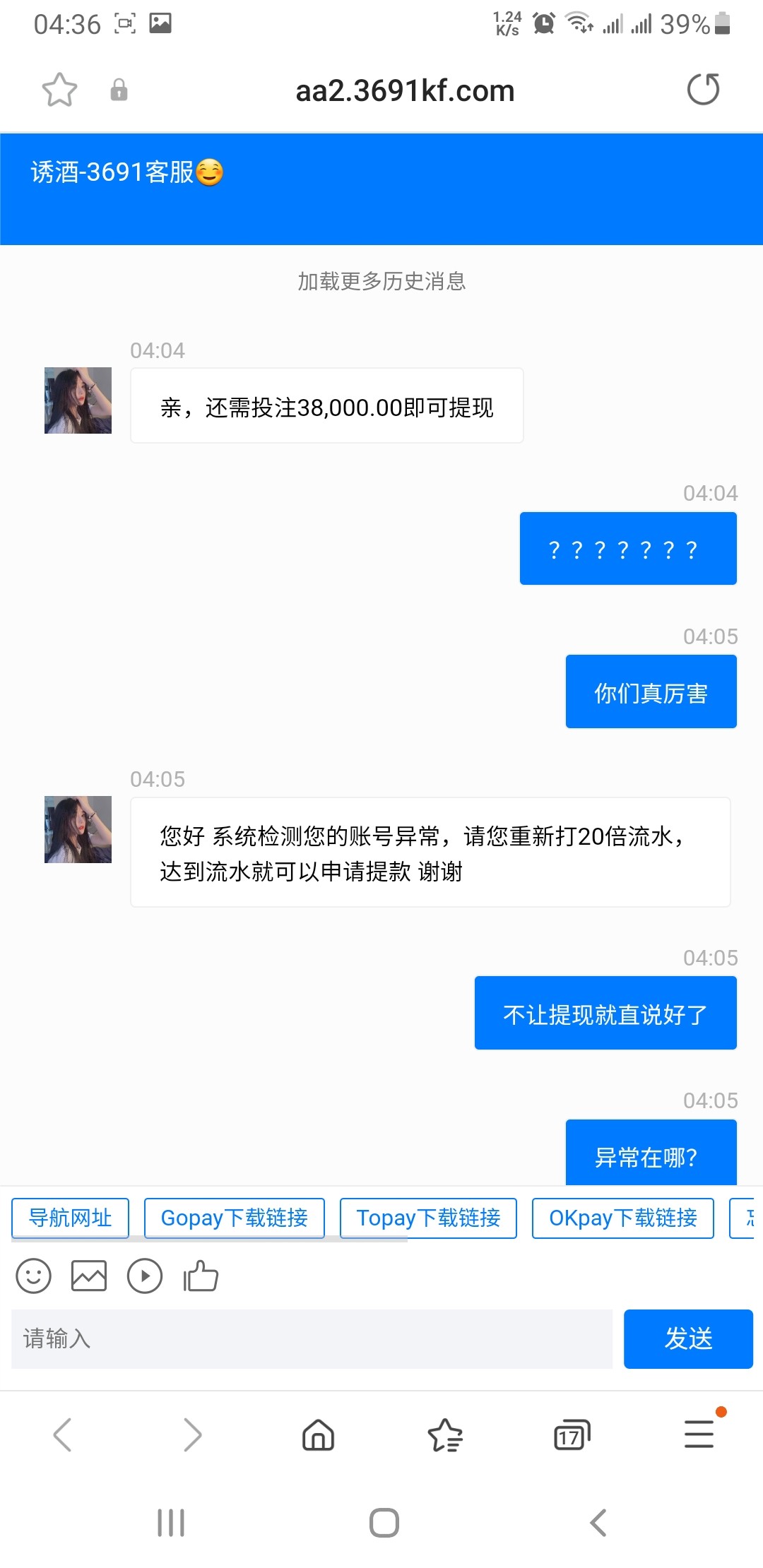Open the browser home page
This screenshot has height=1568, width=763.
coord(318,1435)
